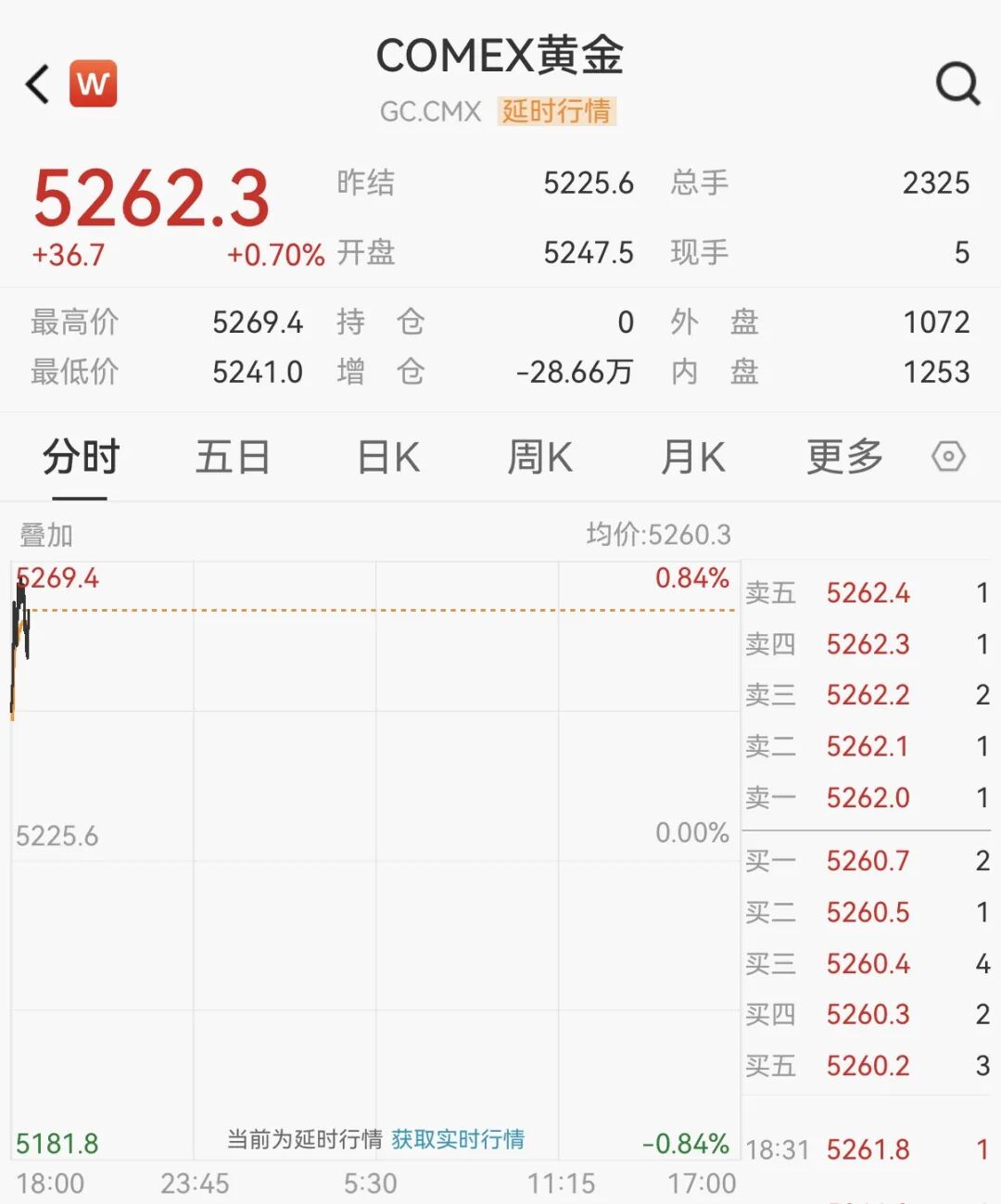Toggle the 叠加 overlay mode
Screen dimensions: 1001x1204
46,535
